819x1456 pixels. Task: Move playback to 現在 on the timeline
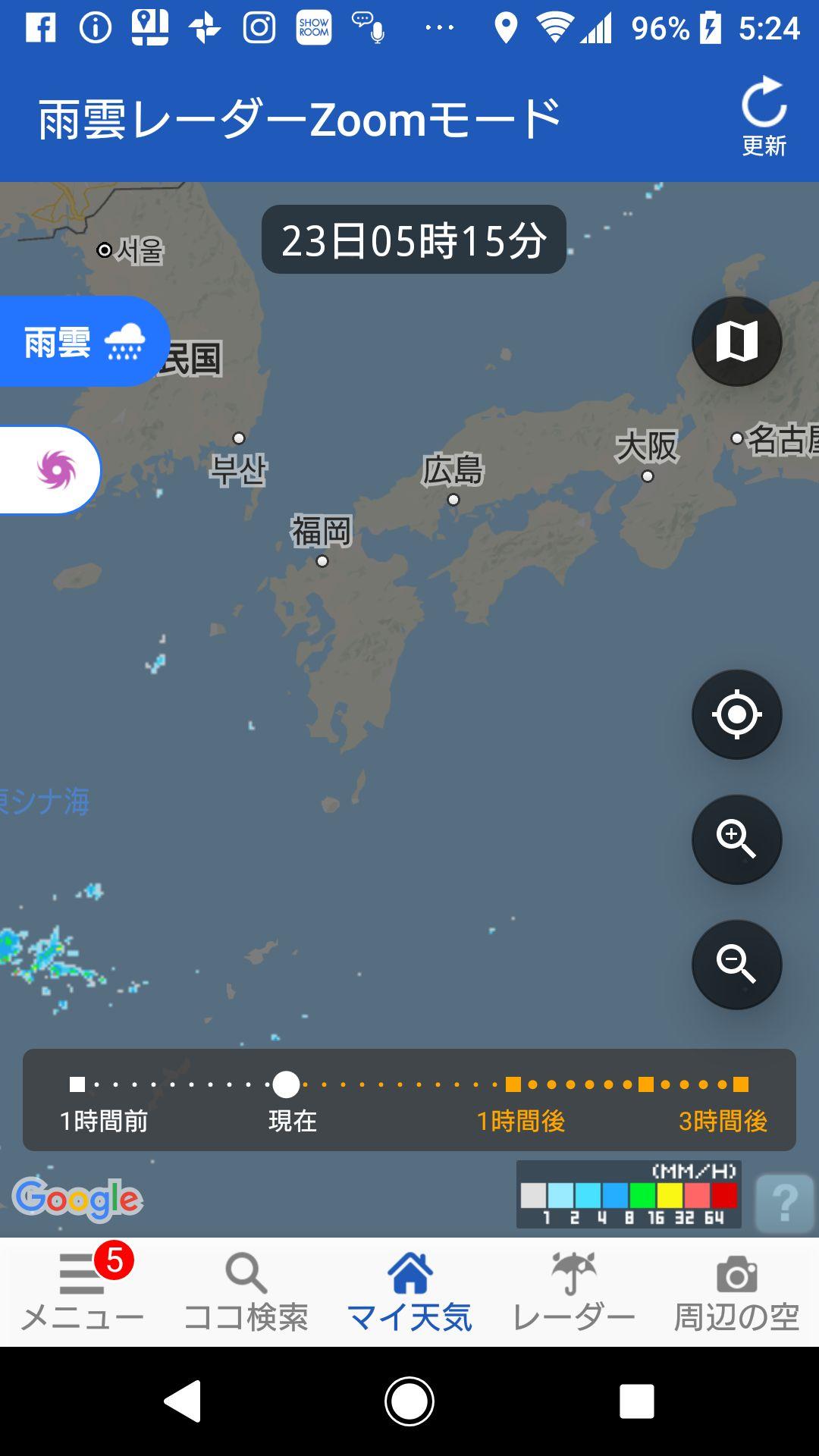click(x=287, y=1083)
